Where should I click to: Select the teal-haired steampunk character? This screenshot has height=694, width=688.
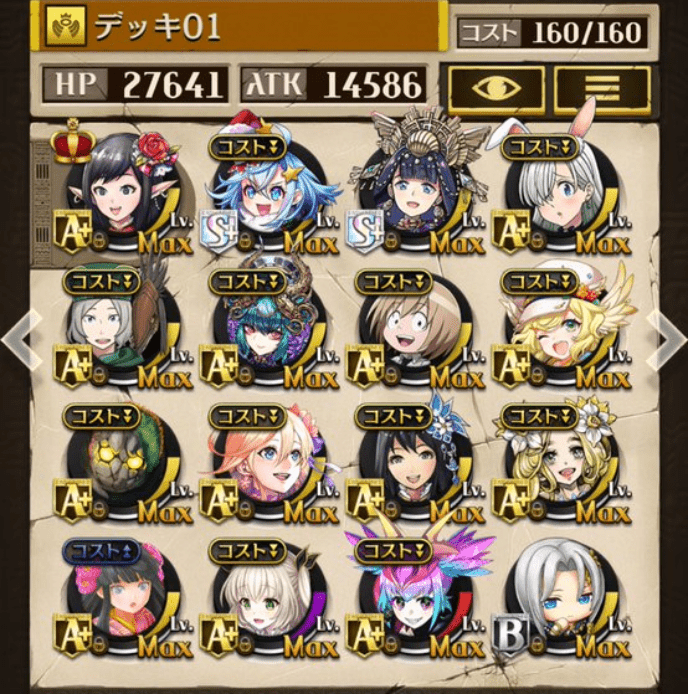point(264,330)
